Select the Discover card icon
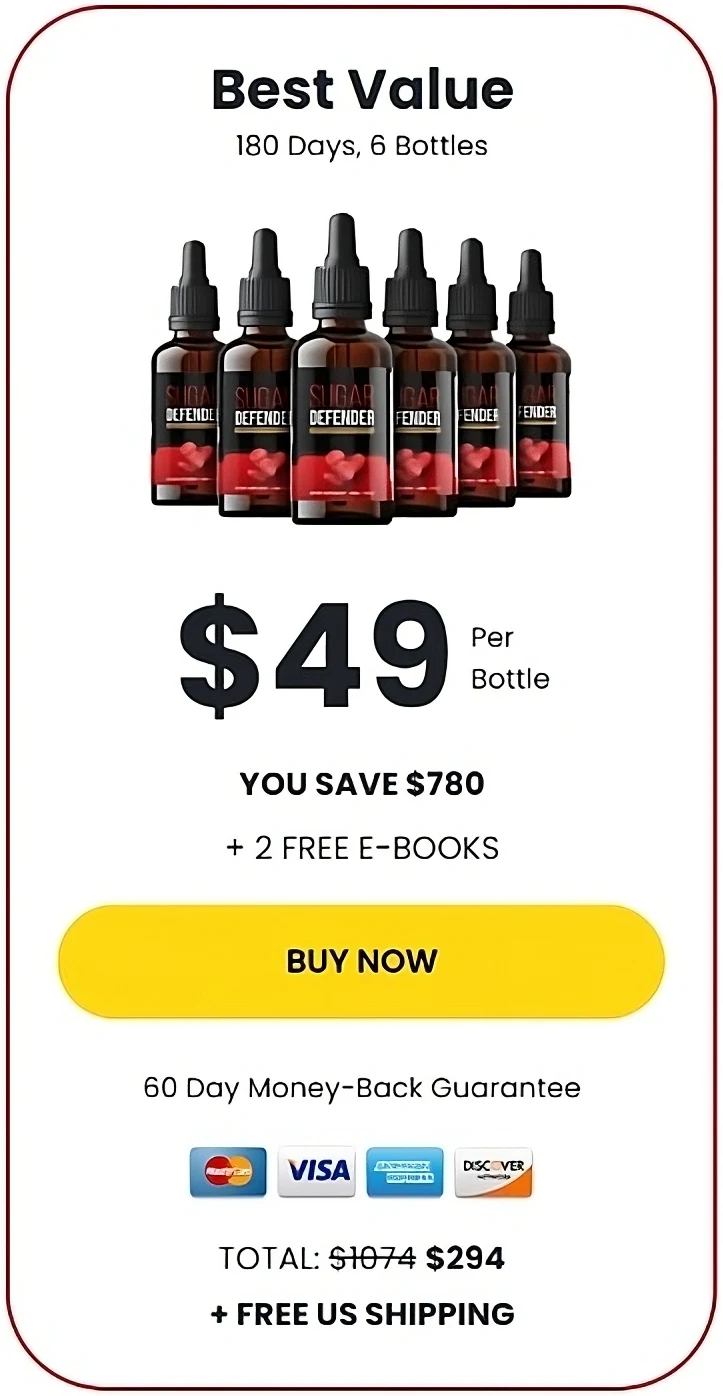The image size is (723, 1396). pos(494,1172)
